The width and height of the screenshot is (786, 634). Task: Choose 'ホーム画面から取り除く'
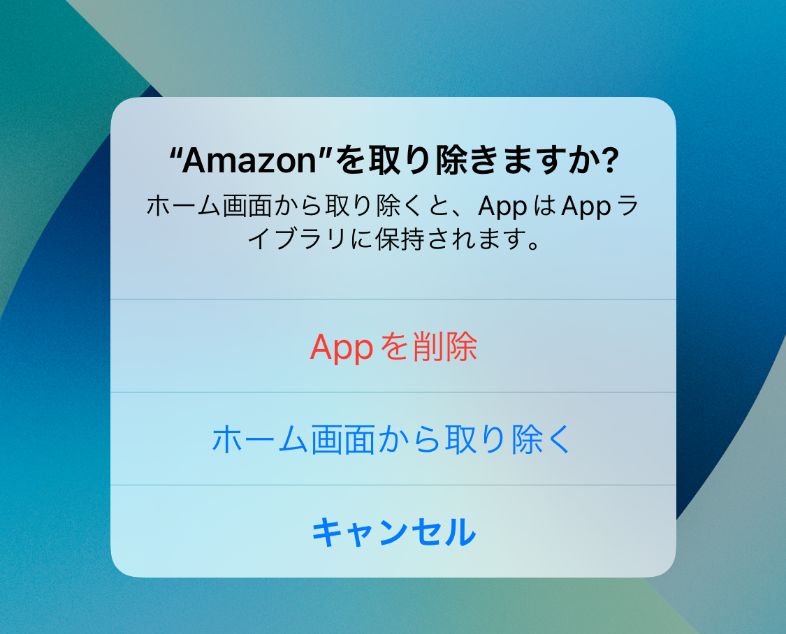tap(393, 439)
